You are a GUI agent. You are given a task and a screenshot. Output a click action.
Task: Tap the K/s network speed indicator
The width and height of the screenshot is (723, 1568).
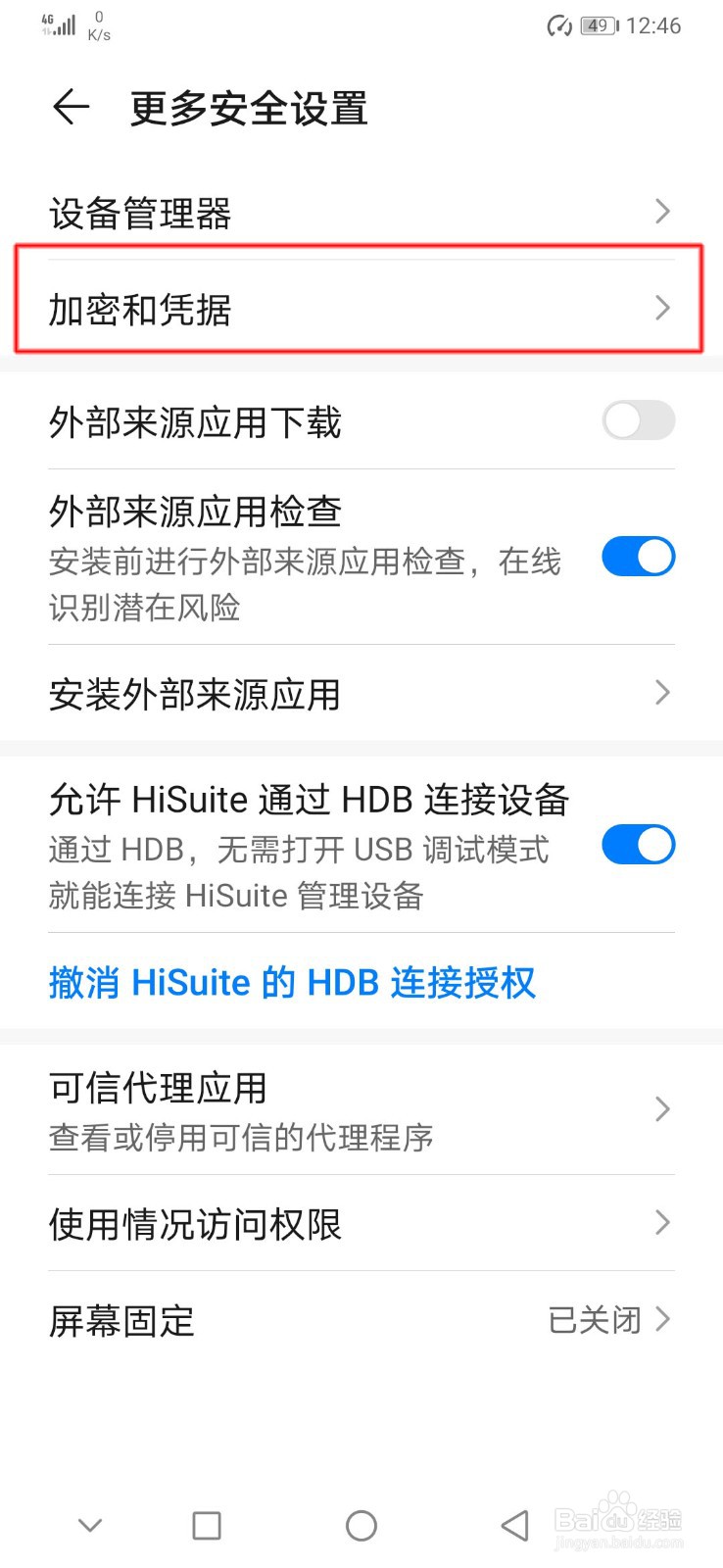97,26
